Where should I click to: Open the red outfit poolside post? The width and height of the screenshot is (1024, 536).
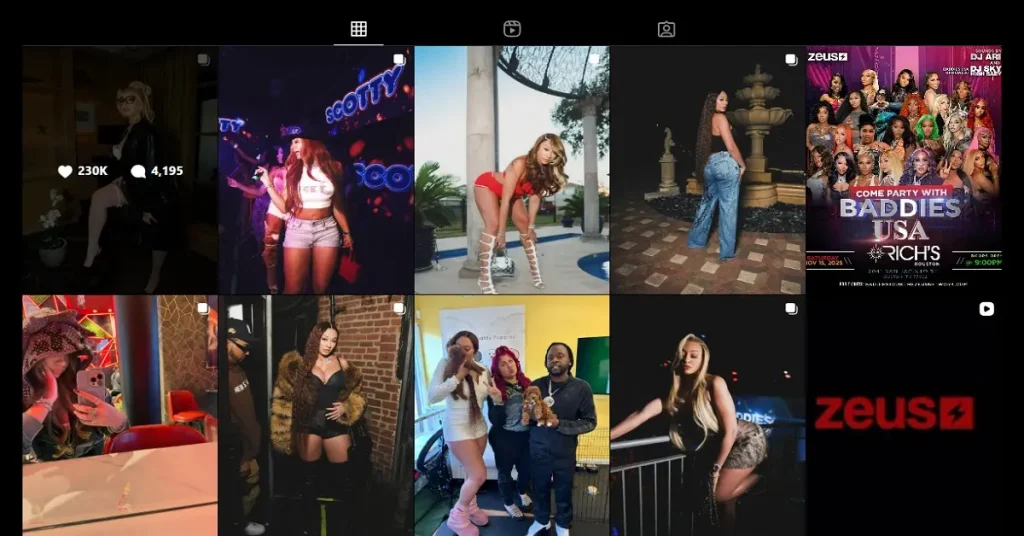[512, 170]
